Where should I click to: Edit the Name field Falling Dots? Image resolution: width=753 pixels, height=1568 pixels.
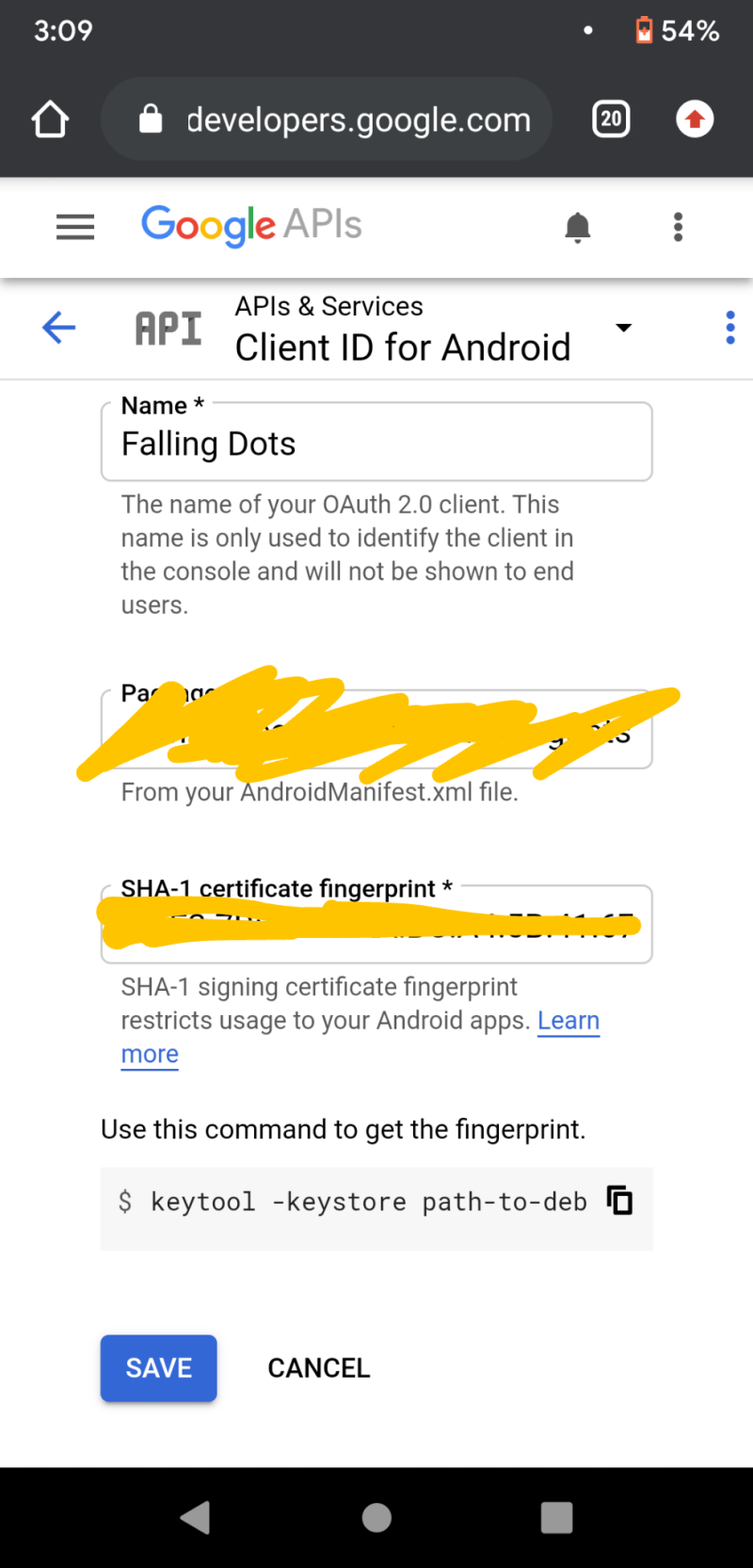coord(376,443)
